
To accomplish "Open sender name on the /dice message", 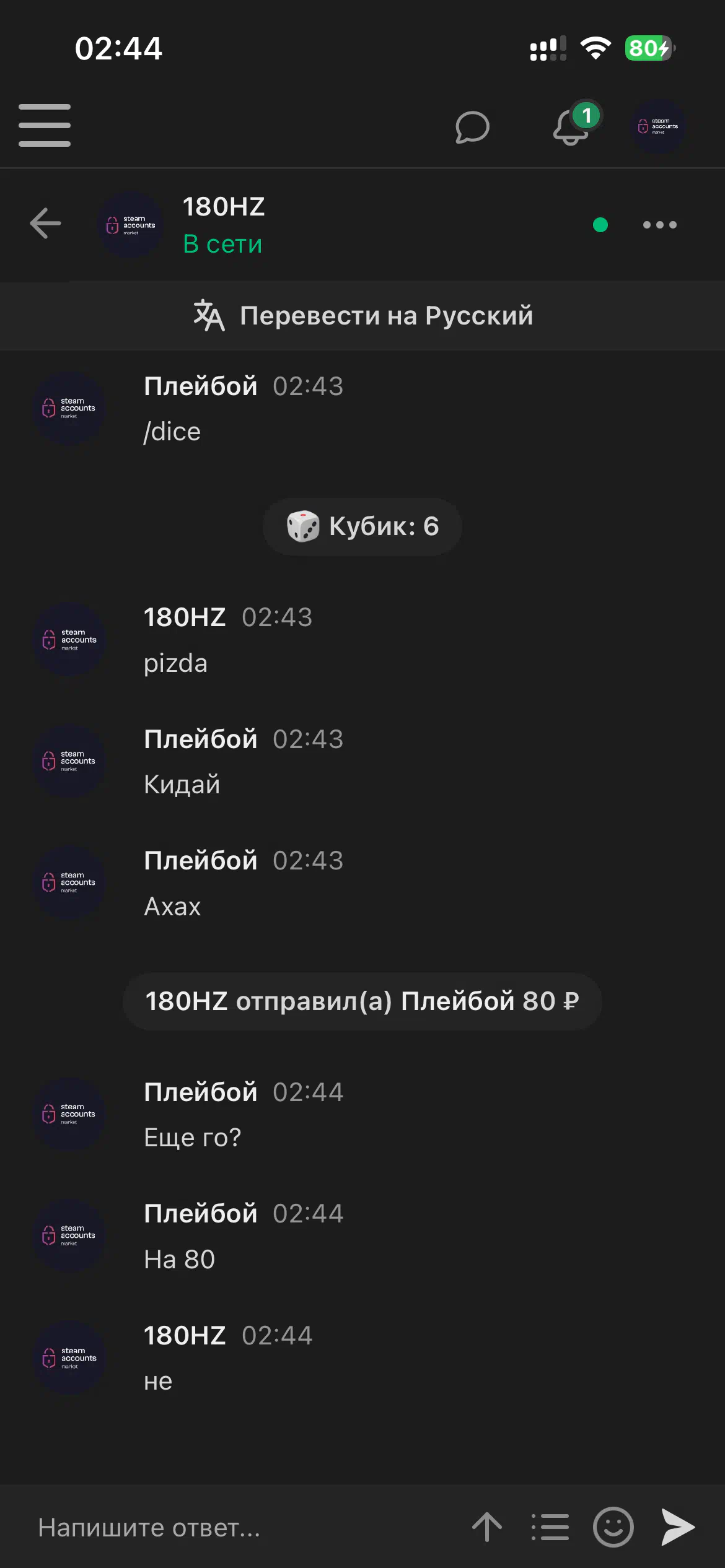I will click(x=200, y=386).
